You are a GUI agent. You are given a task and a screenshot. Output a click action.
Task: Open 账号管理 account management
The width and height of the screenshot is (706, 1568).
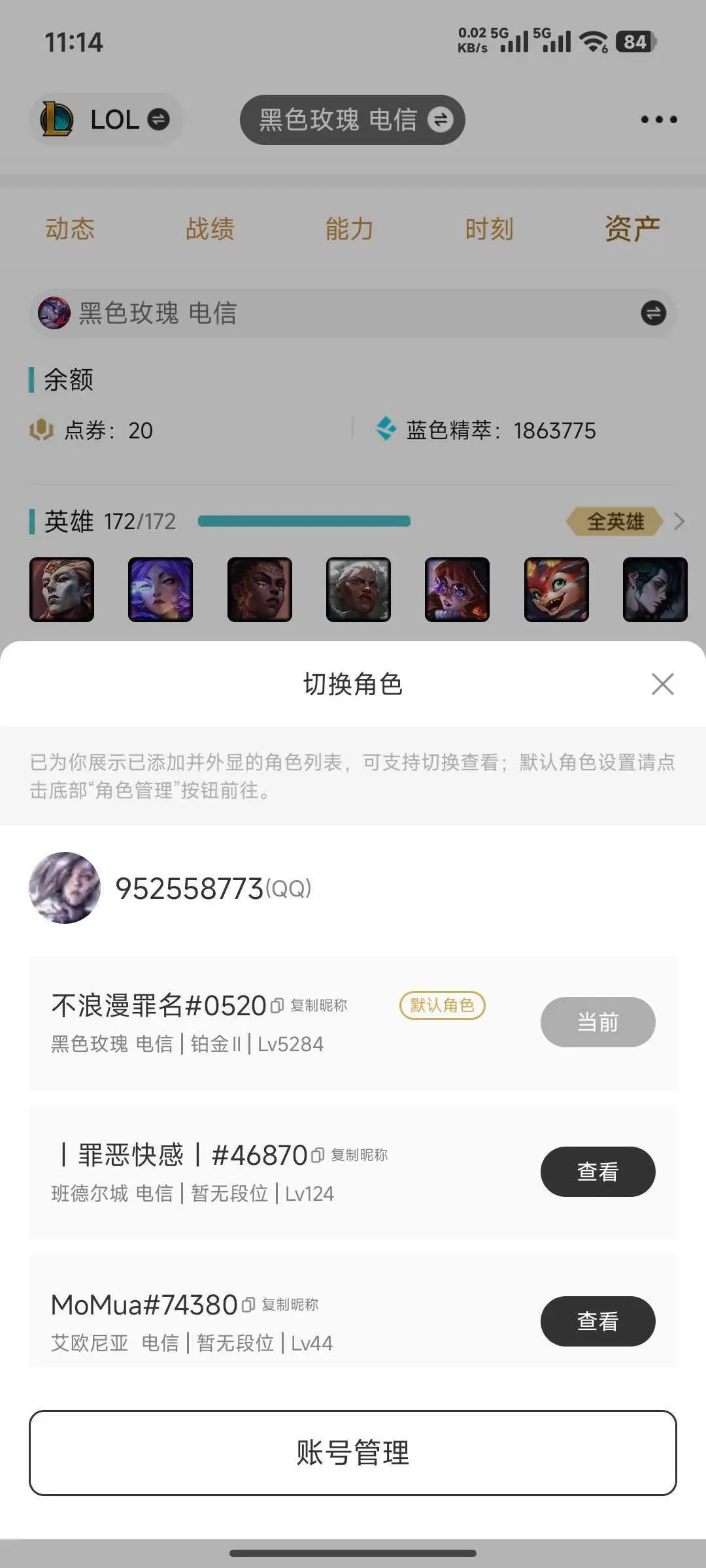[x=353, y=1452]
